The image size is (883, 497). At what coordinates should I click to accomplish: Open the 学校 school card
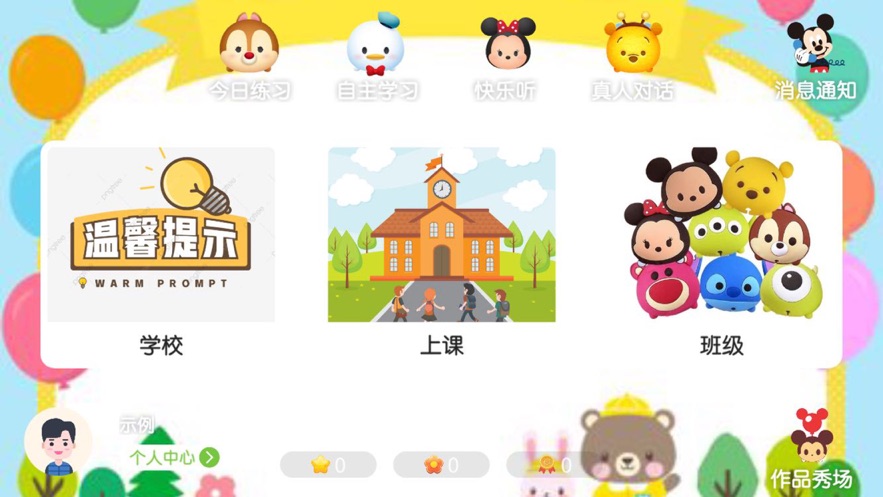click(x=161, y=251)
